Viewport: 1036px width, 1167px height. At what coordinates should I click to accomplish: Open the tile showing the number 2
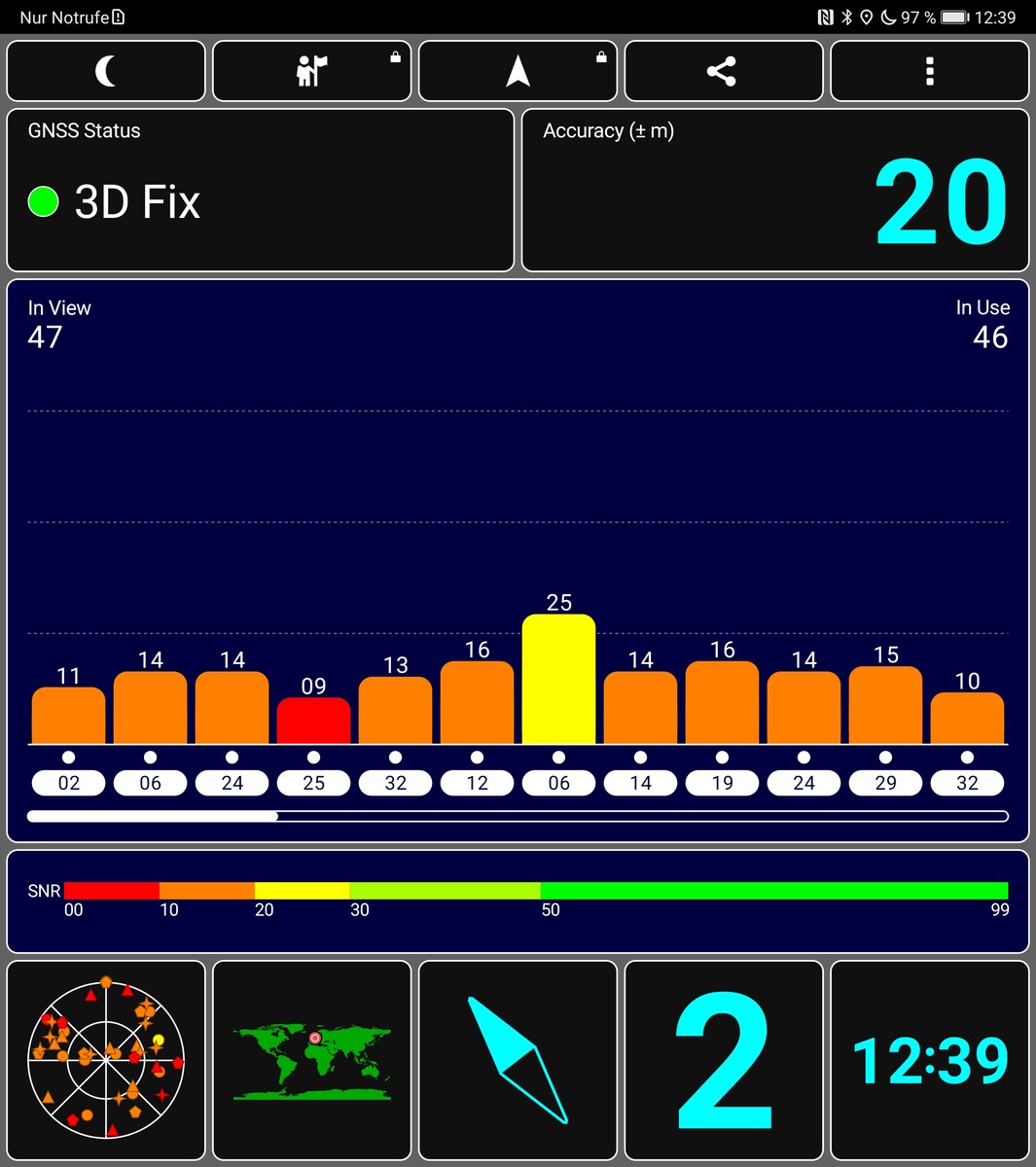(723, 1060)
